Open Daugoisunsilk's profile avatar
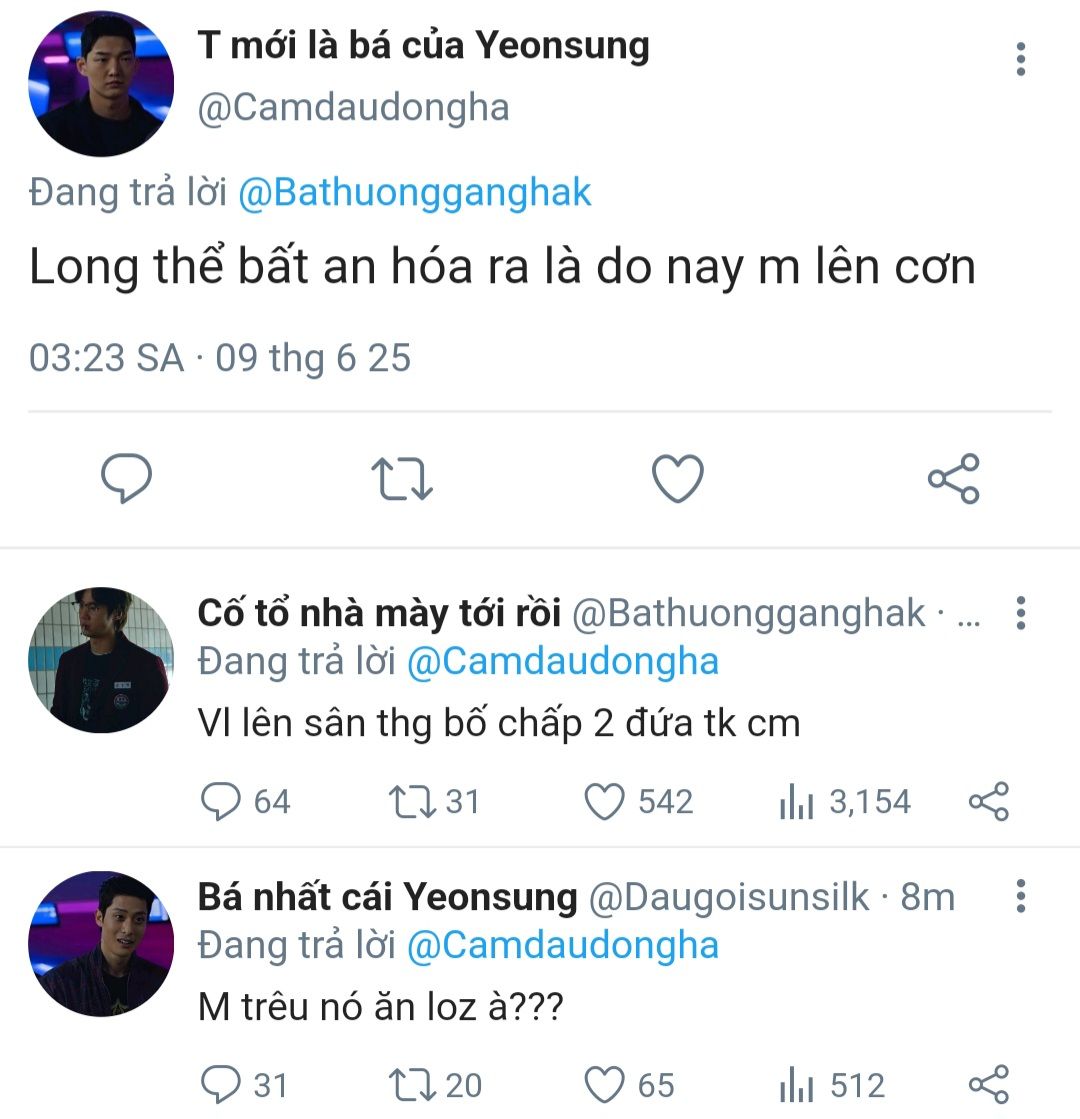Viewport: 1080px width, 1119px height. [x=101, y=944]
